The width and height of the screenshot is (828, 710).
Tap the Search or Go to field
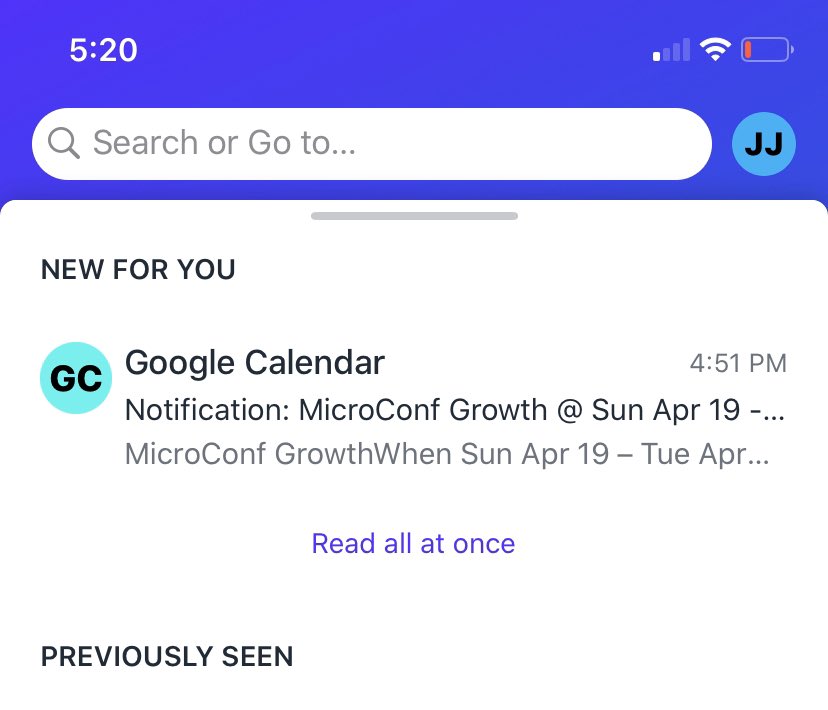[370, 144]
